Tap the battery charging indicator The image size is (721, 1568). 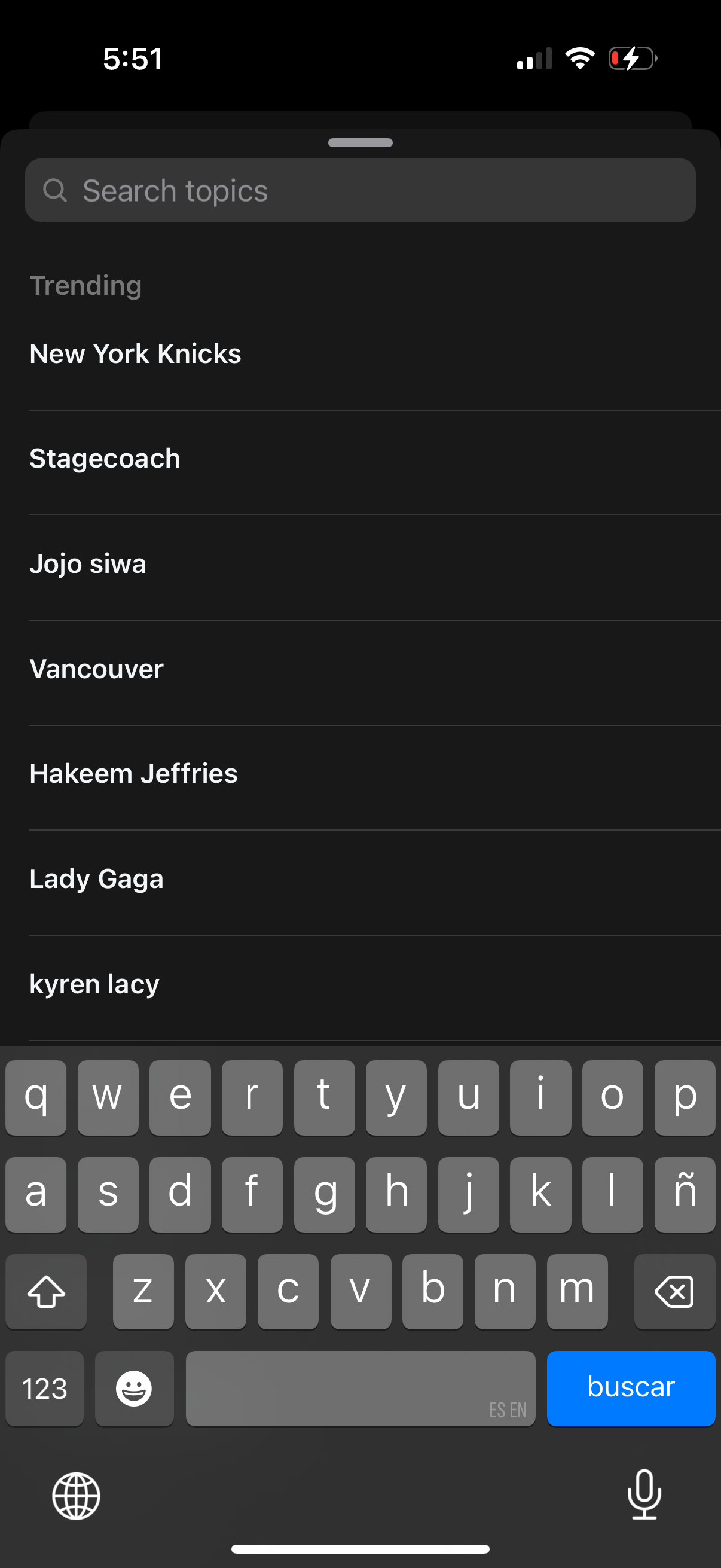pos(631,58)
